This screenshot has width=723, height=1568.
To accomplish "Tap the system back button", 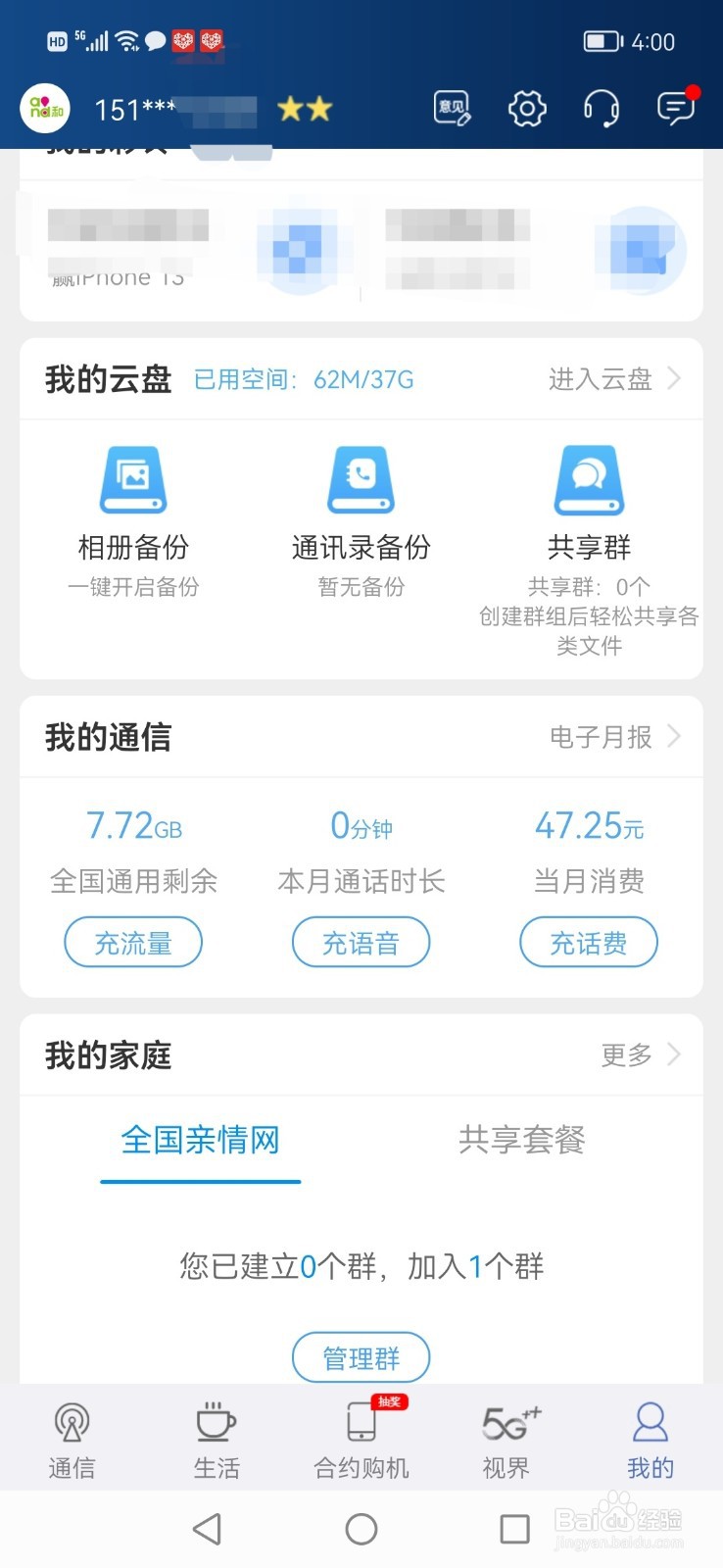I will (207, 1529).
